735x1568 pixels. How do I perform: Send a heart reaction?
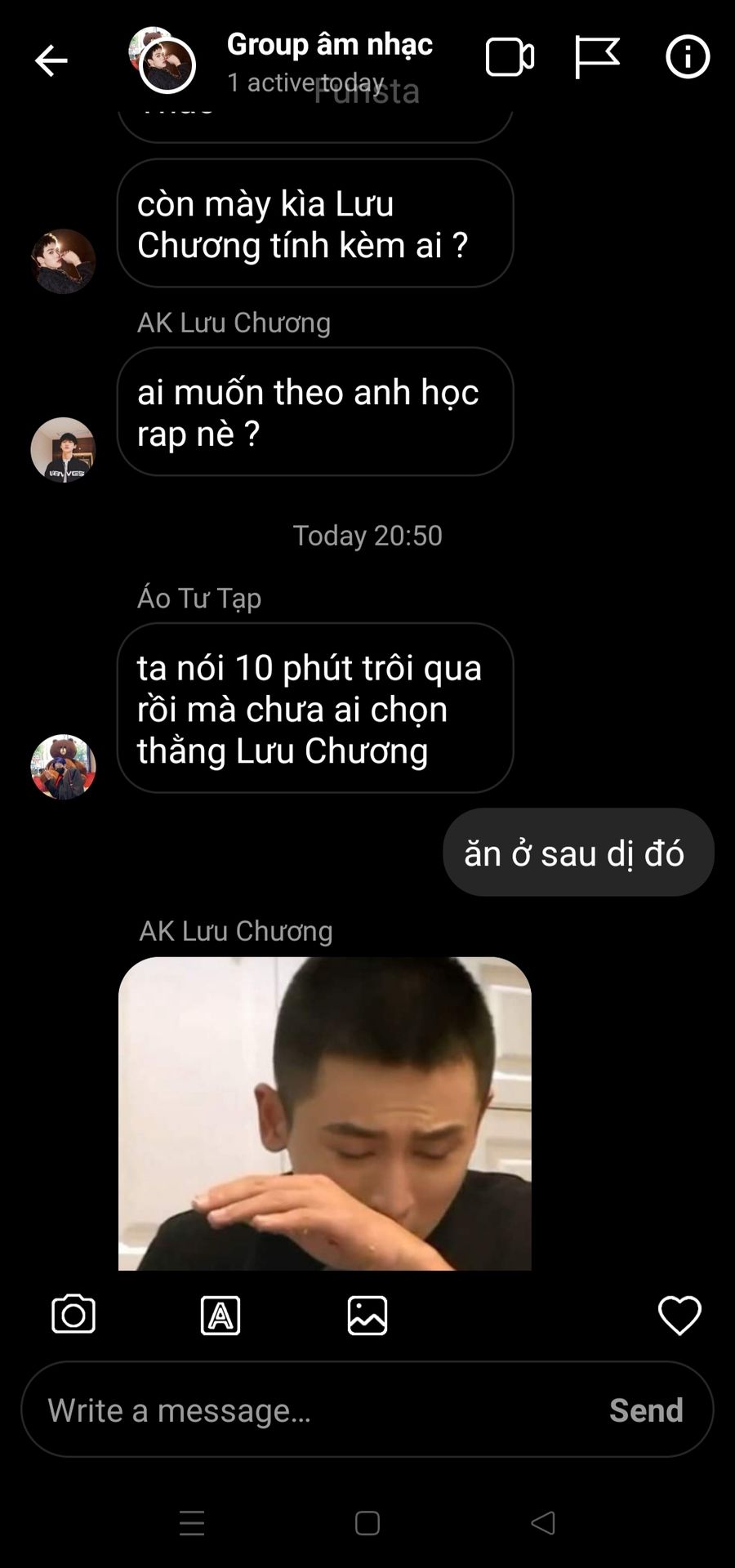click(679, 1315)
